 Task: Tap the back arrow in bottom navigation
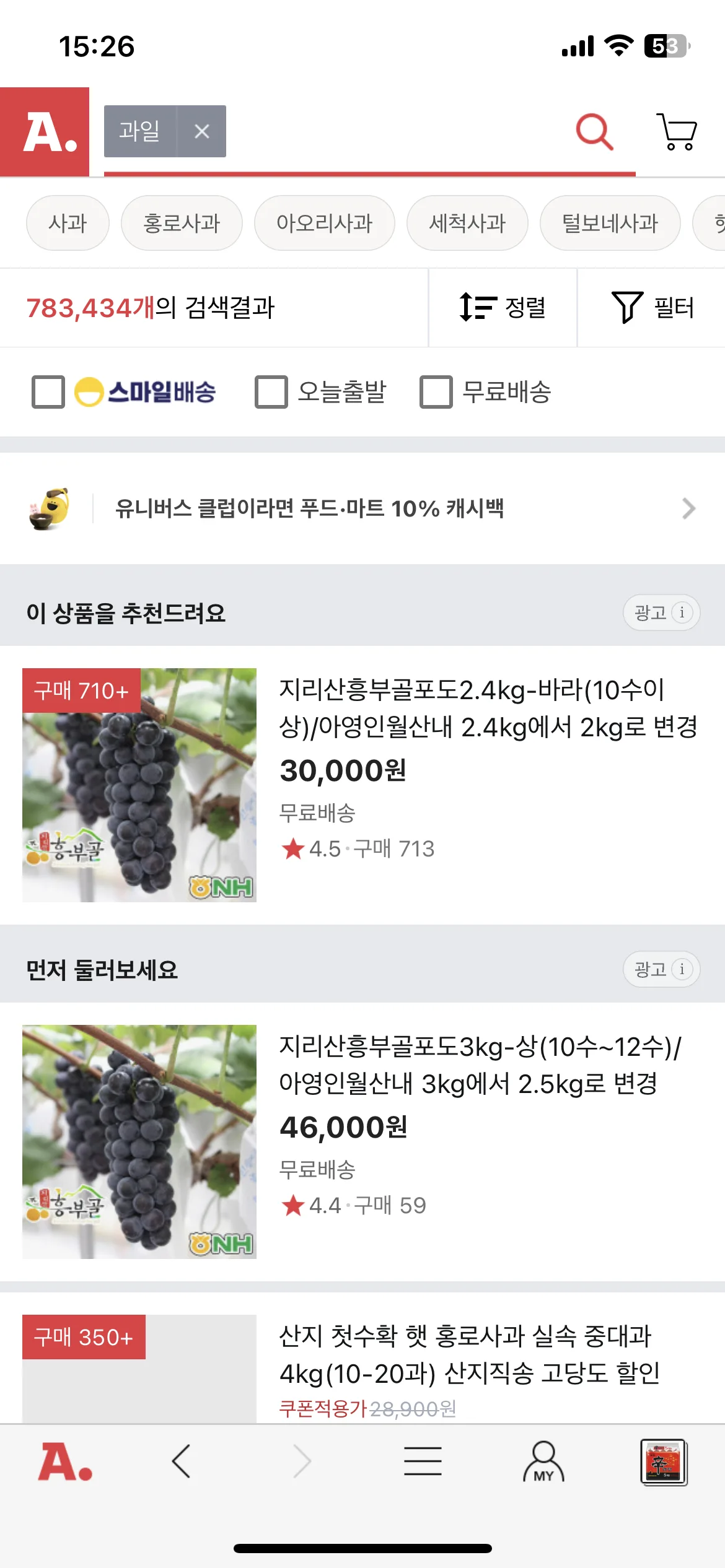(180, 1475)
